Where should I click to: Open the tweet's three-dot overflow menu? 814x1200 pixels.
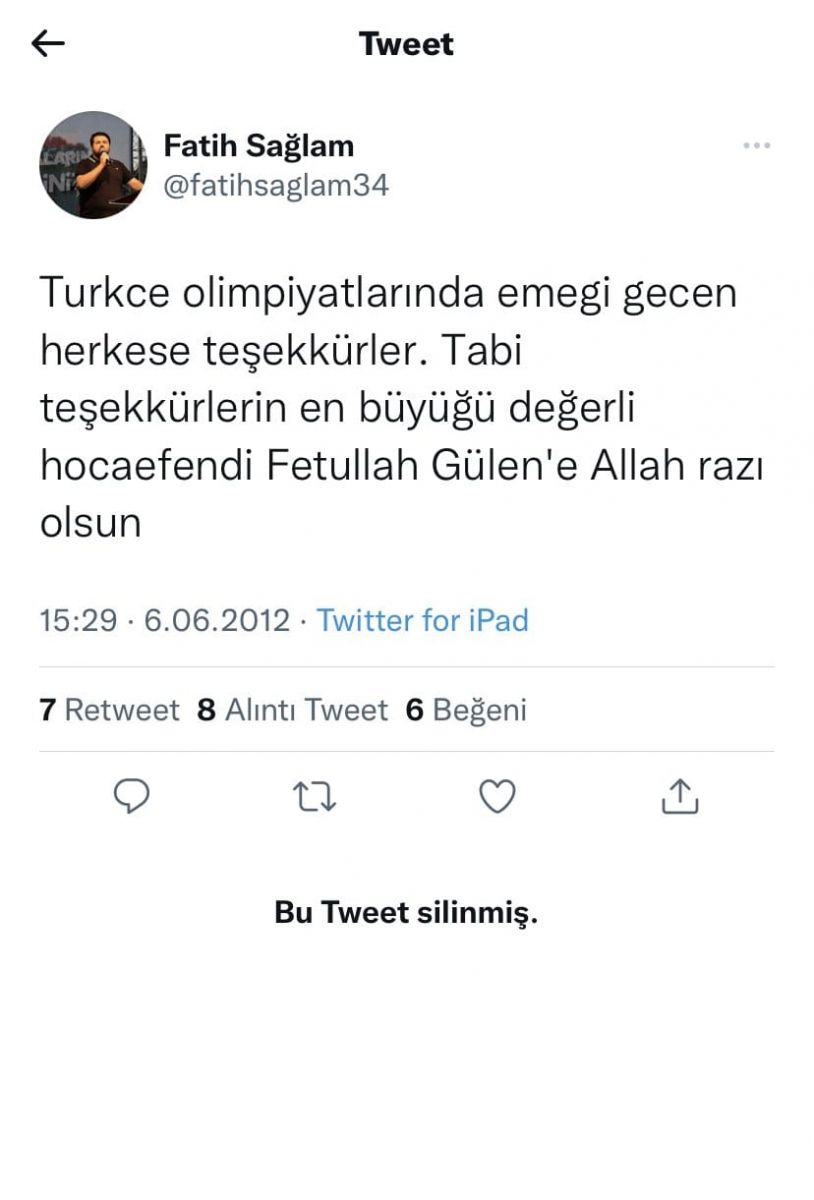756,146
